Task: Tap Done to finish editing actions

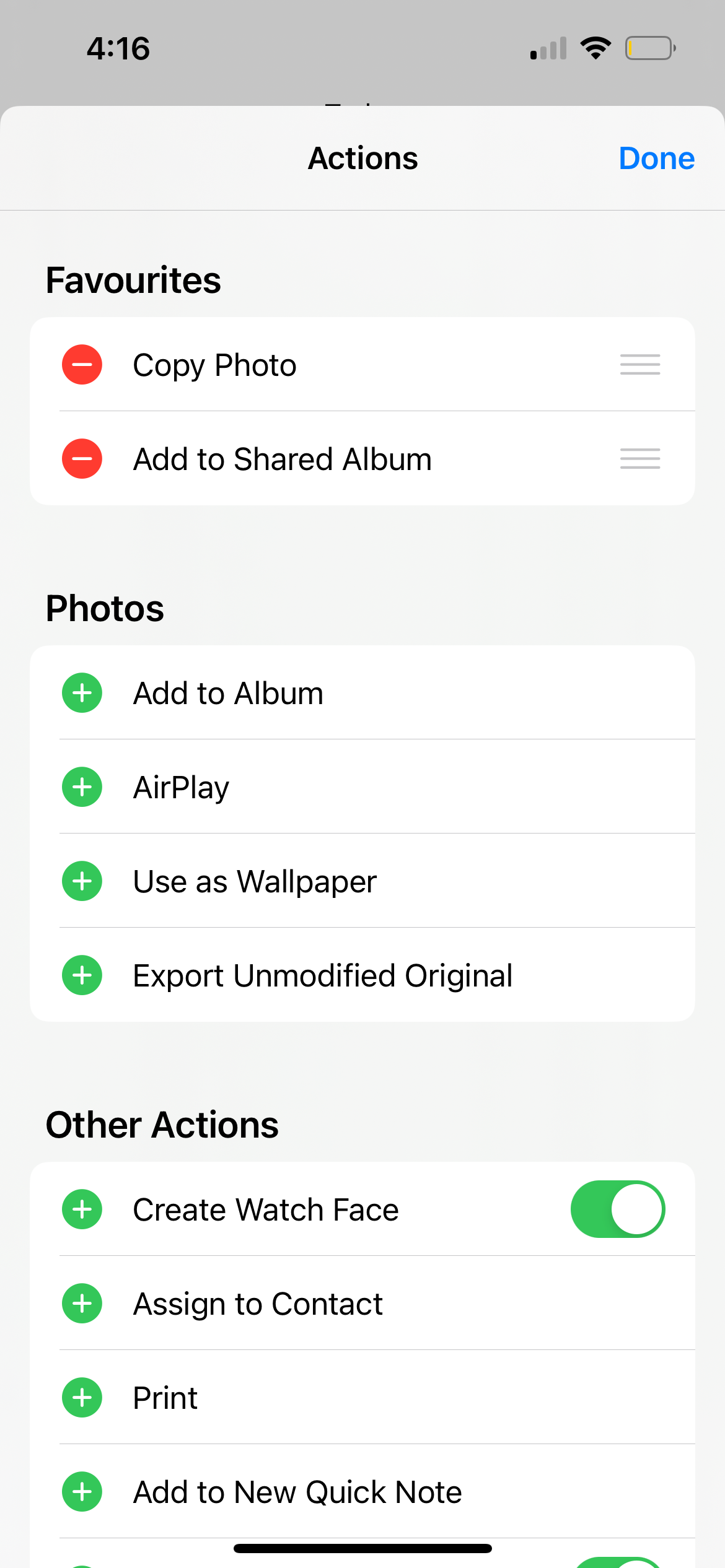Action: pyautogui.click(x=656, y=158)
